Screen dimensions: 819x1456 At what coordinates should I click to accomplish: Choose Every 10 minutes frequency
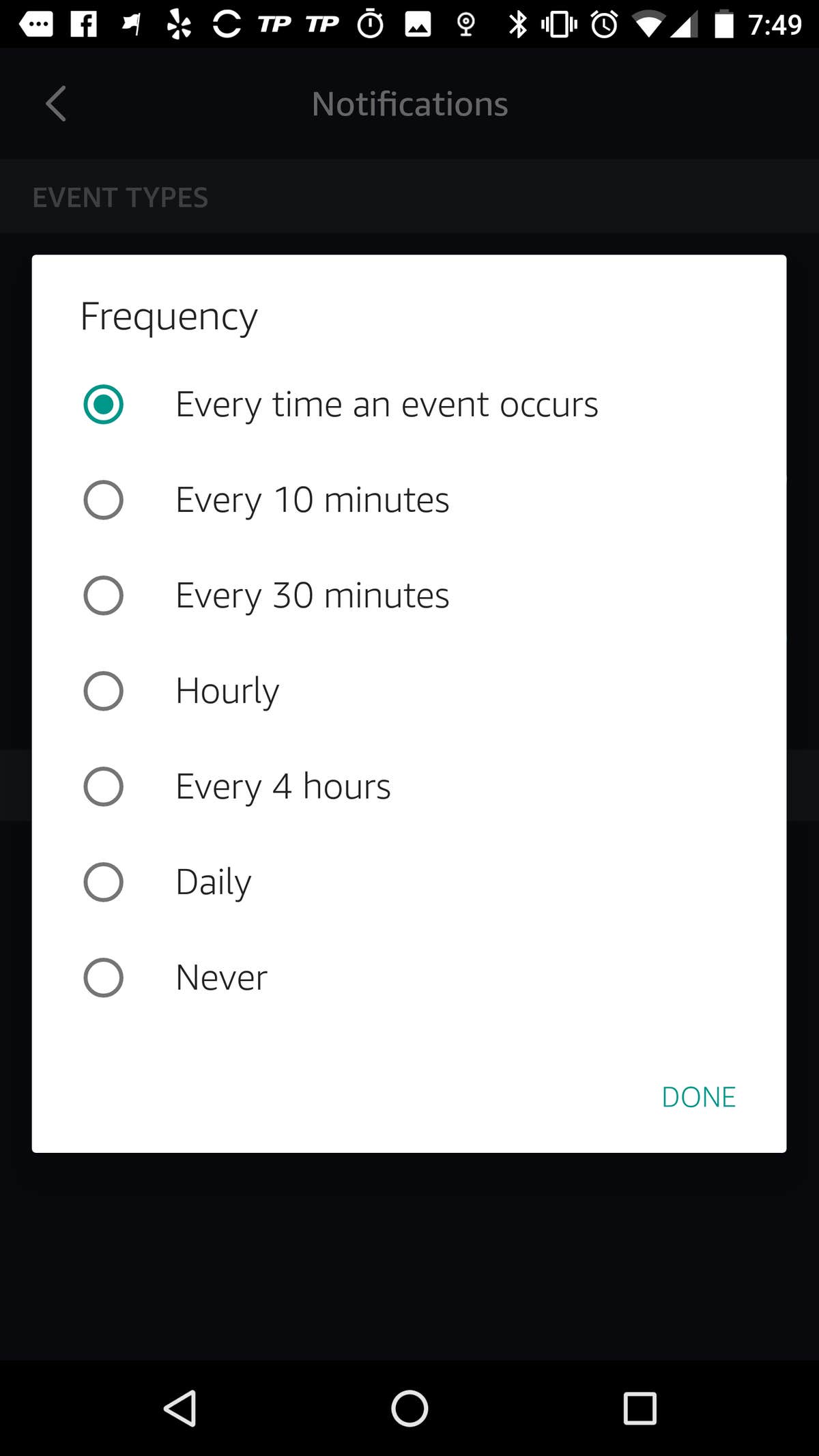[103, 500]
